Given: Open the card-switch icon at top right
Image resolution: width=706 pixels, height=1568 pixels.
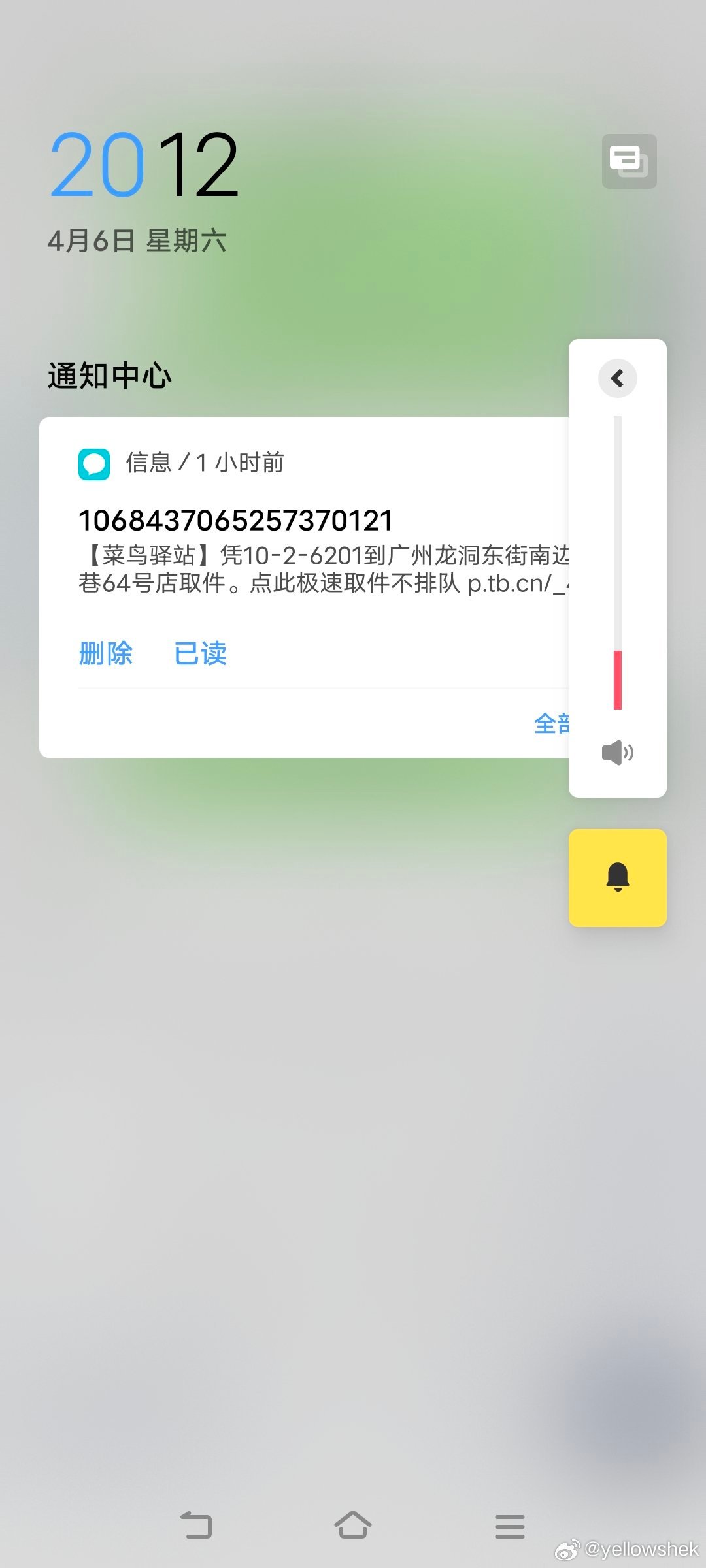Looking at the screenshot, I should [x=630, y=161].
